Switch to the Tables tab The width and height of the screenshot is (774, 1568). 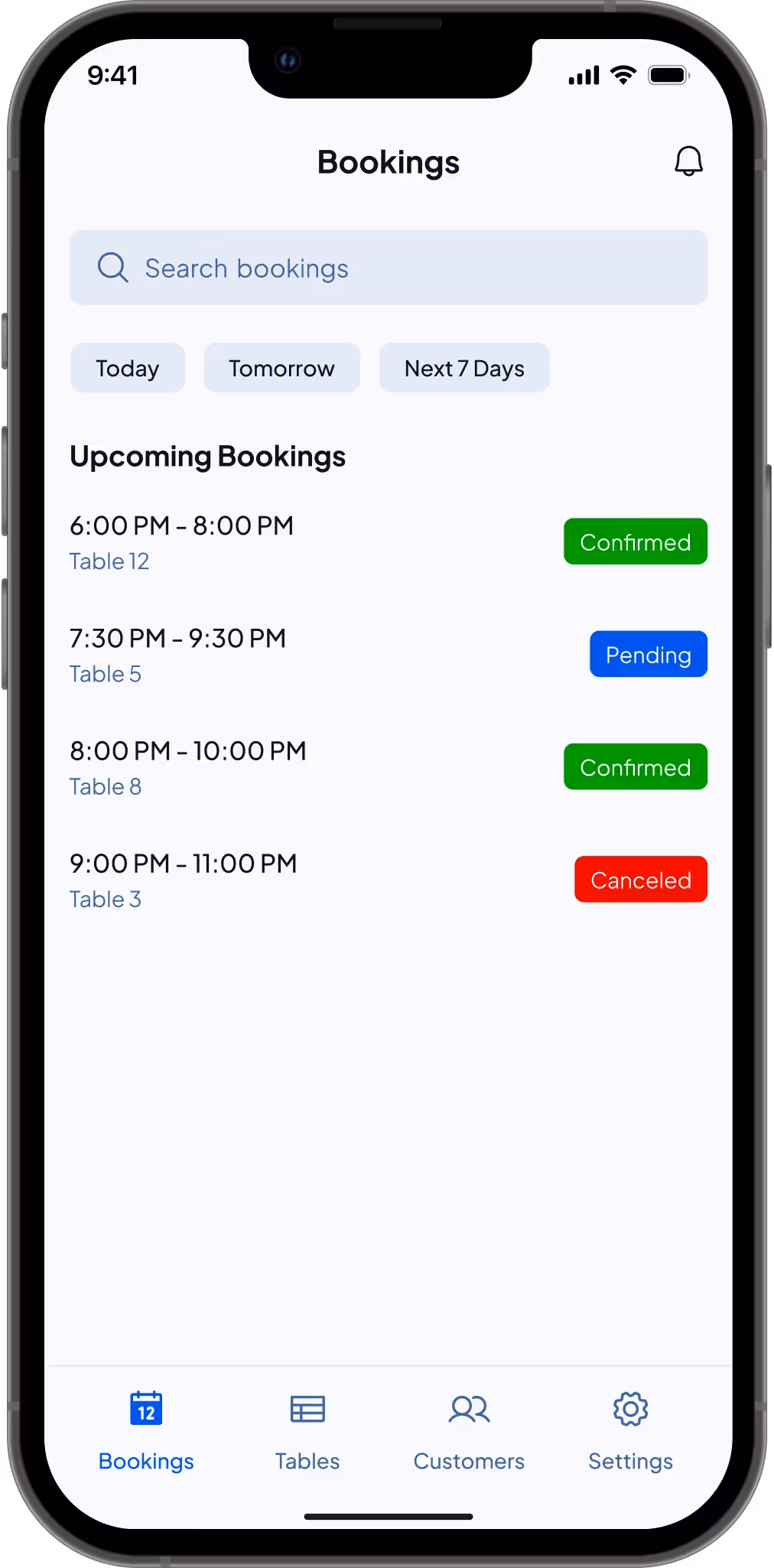pyautogui.click(x=307, y=1430)
